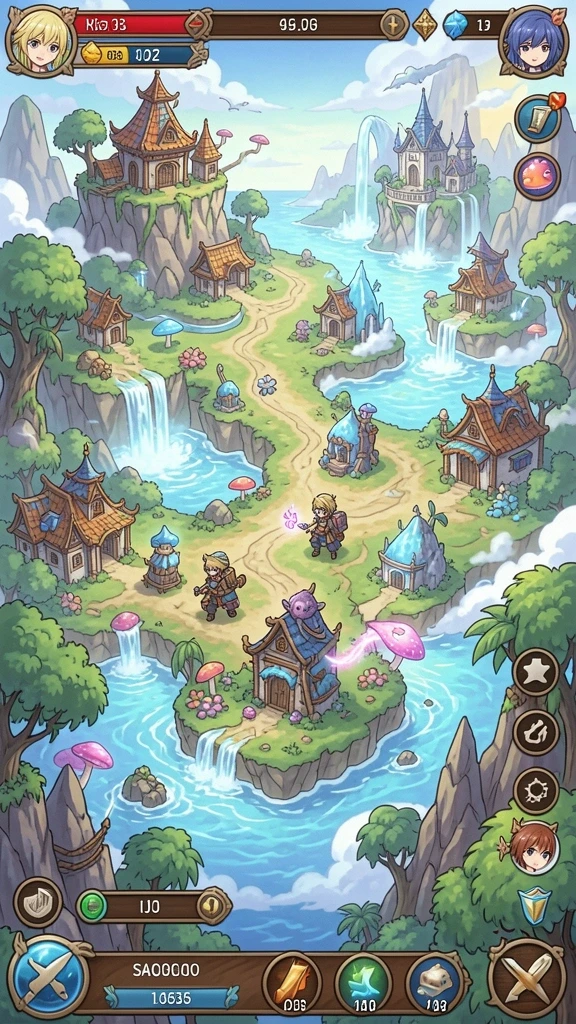Tap the curved return arrow button
576x1024 pixels.
[536, 732]
